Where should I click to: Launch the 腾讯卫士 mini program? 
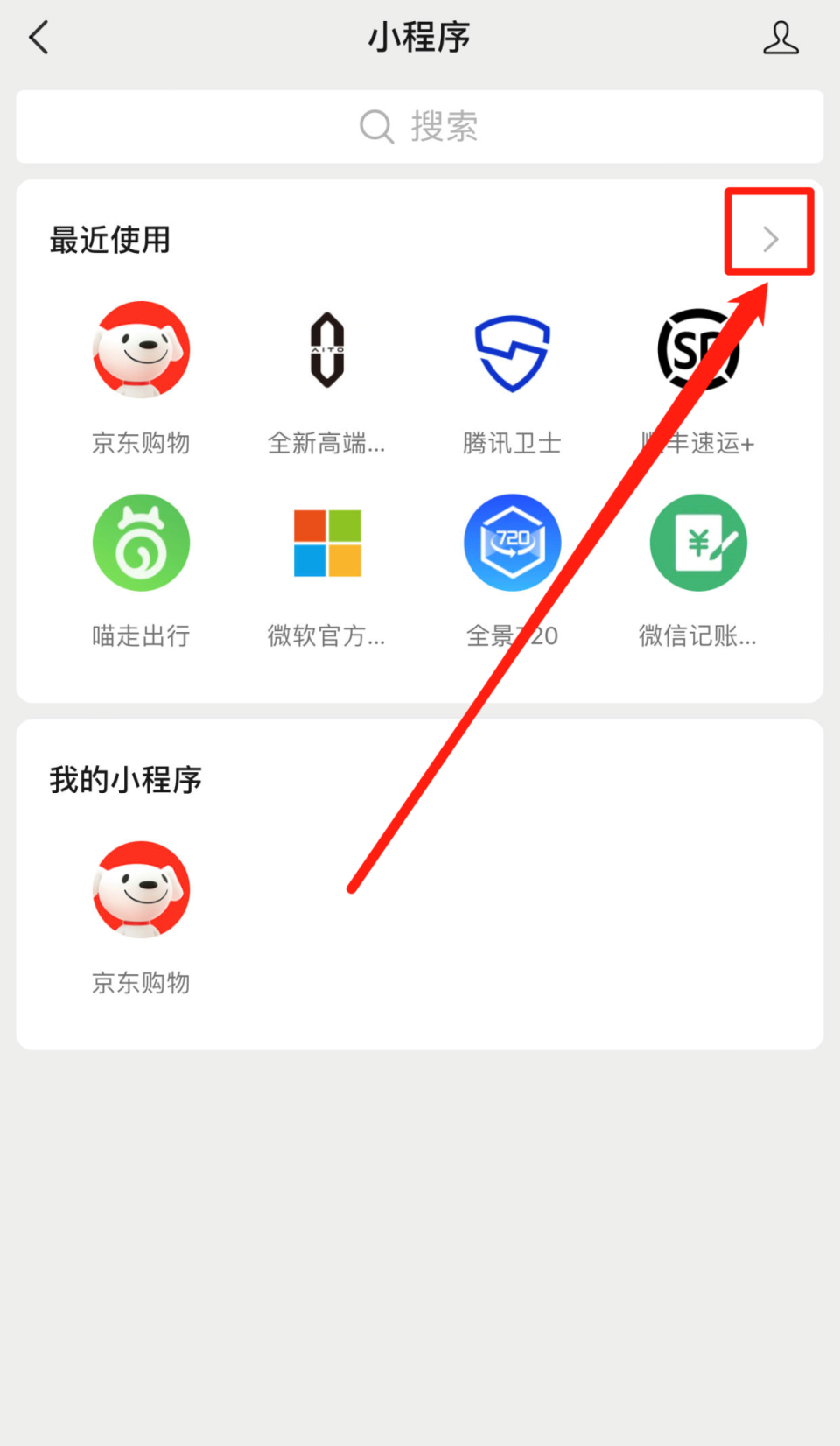click(512, 354)
